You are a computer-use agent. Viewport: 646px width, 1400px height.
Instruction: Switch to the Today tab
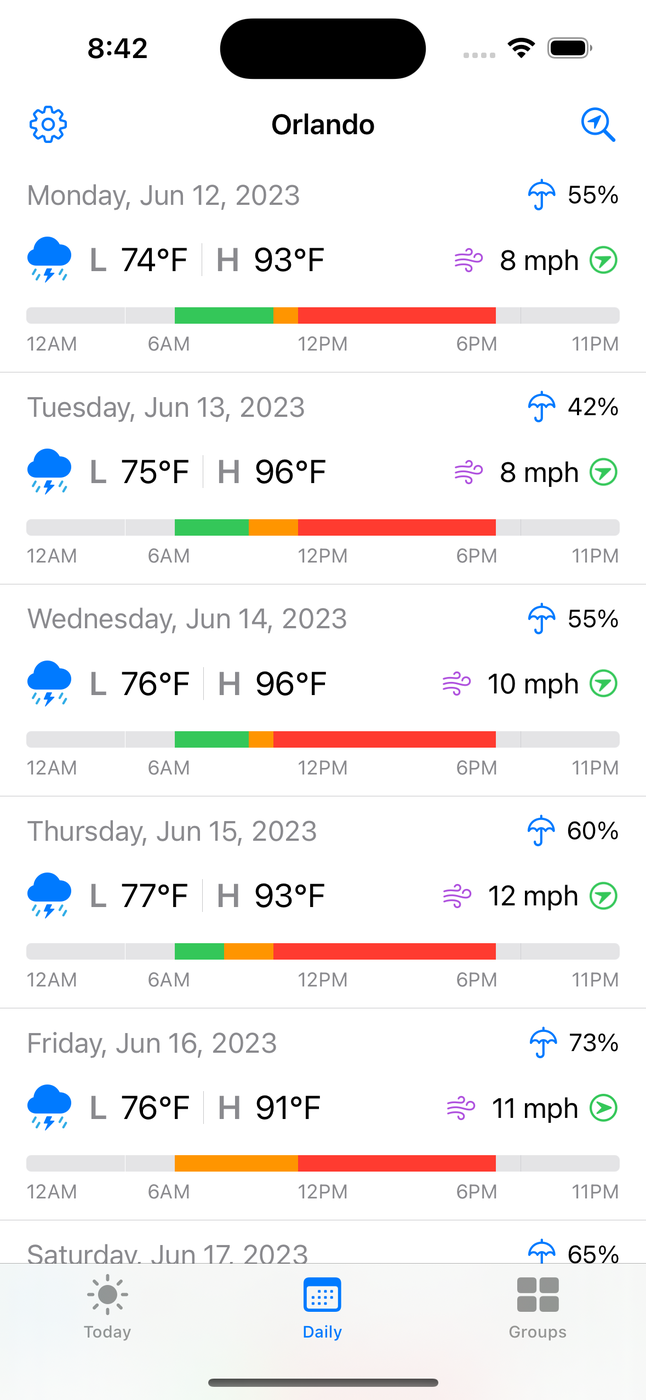coord(107,1307)
